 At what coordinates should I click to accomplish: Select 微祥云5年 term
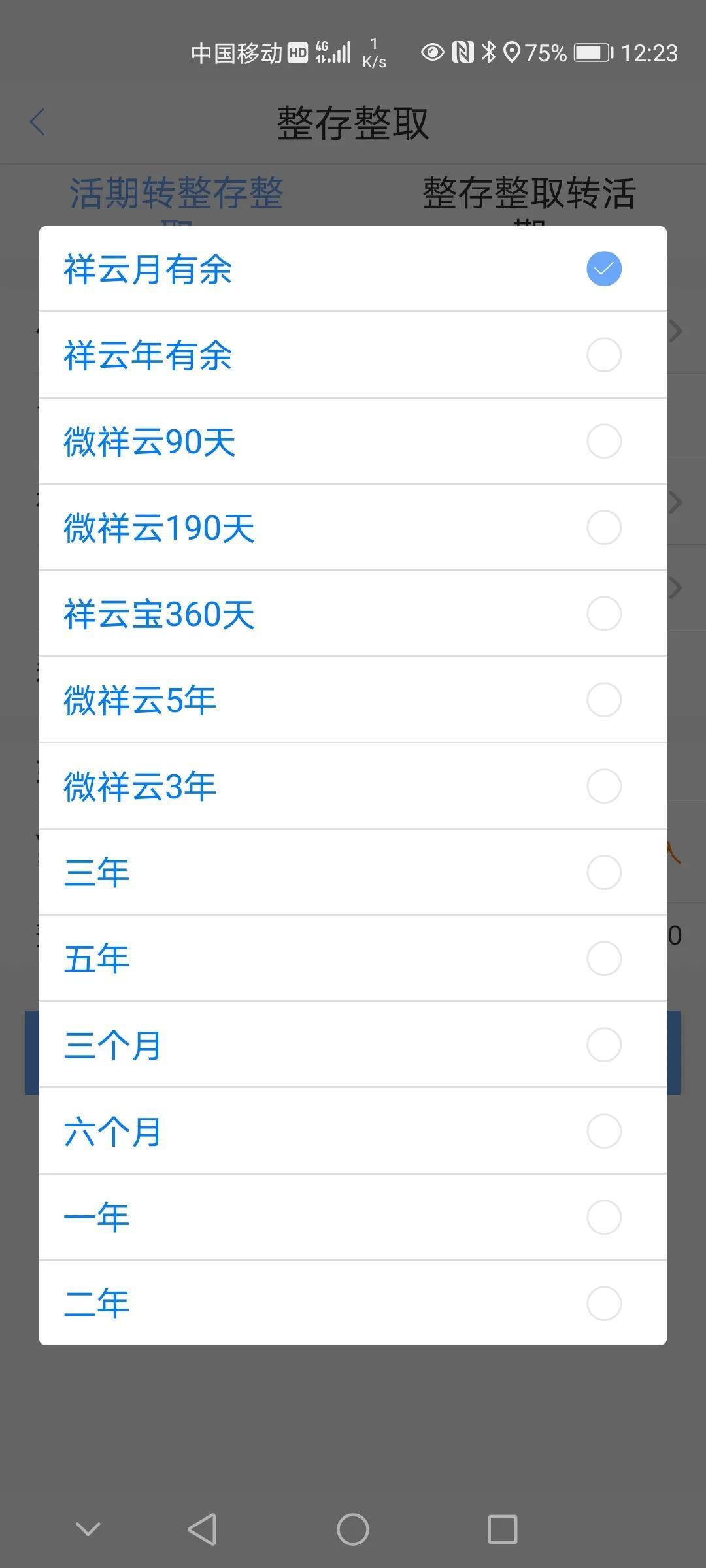(353, 700)
